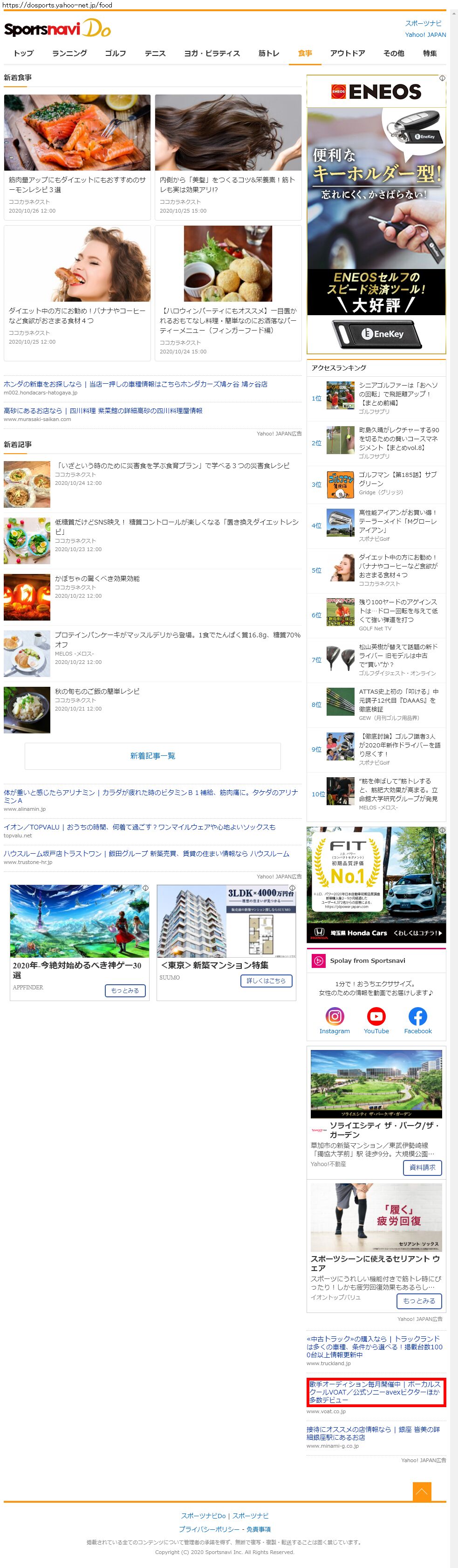Switch to the ランニング tab
This screenshot has width=458, height=1568.
click(x=69, y=54)
